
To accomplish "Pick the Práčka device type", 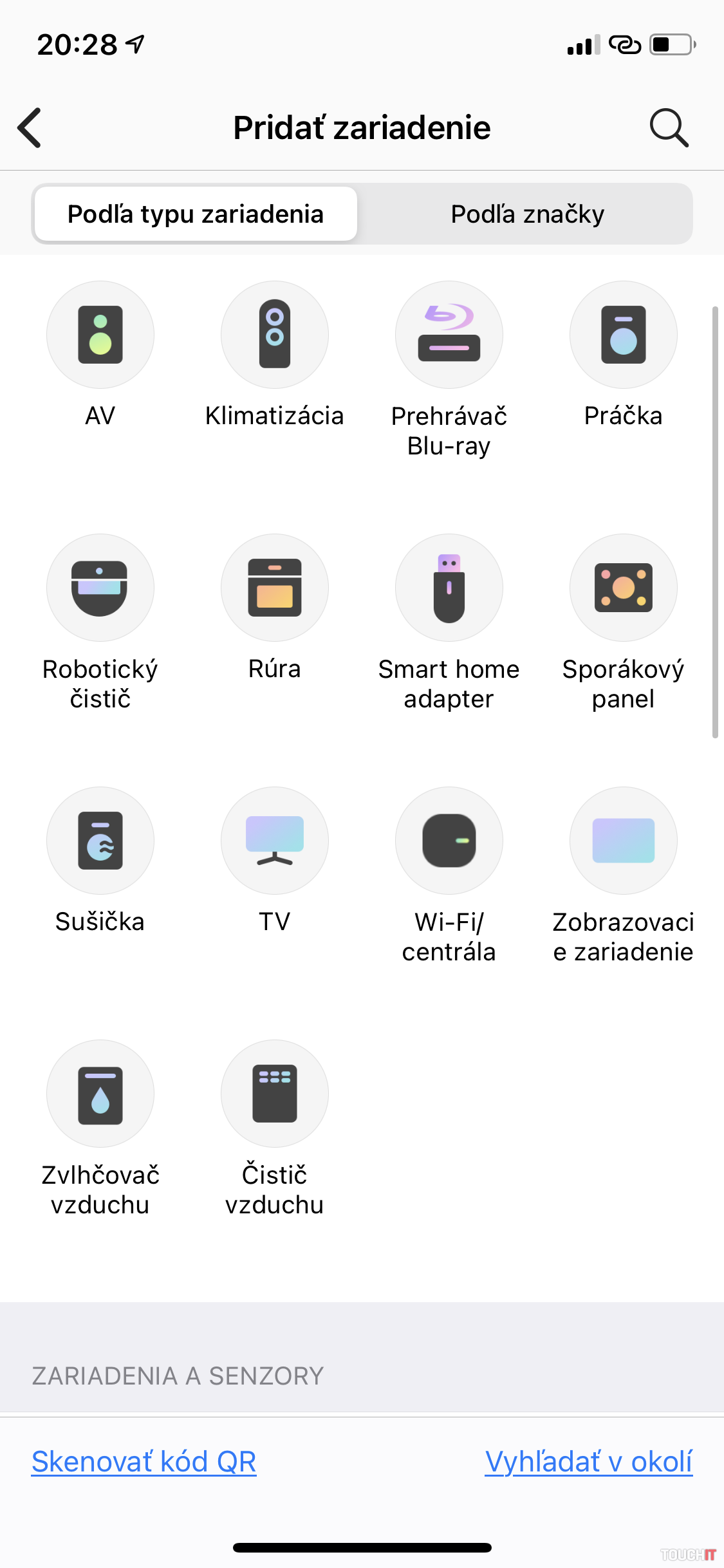I will (623, 335).
